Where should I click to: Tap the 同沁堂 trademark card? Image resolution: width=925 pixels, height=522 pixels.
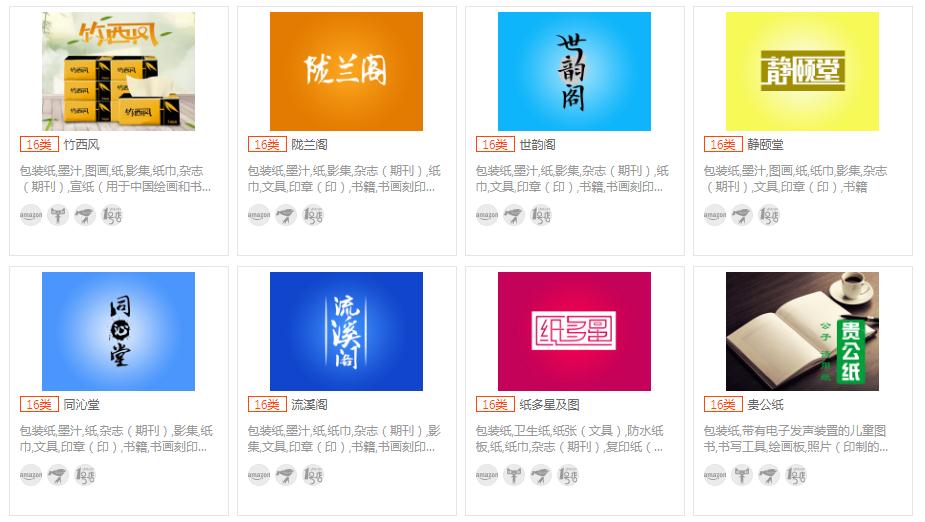coord(119,331)
